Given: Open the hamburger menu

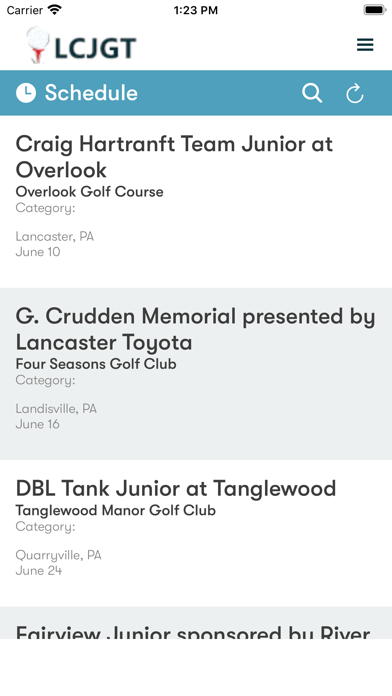Looking at the screenshot, I should (x=365, y=45).
